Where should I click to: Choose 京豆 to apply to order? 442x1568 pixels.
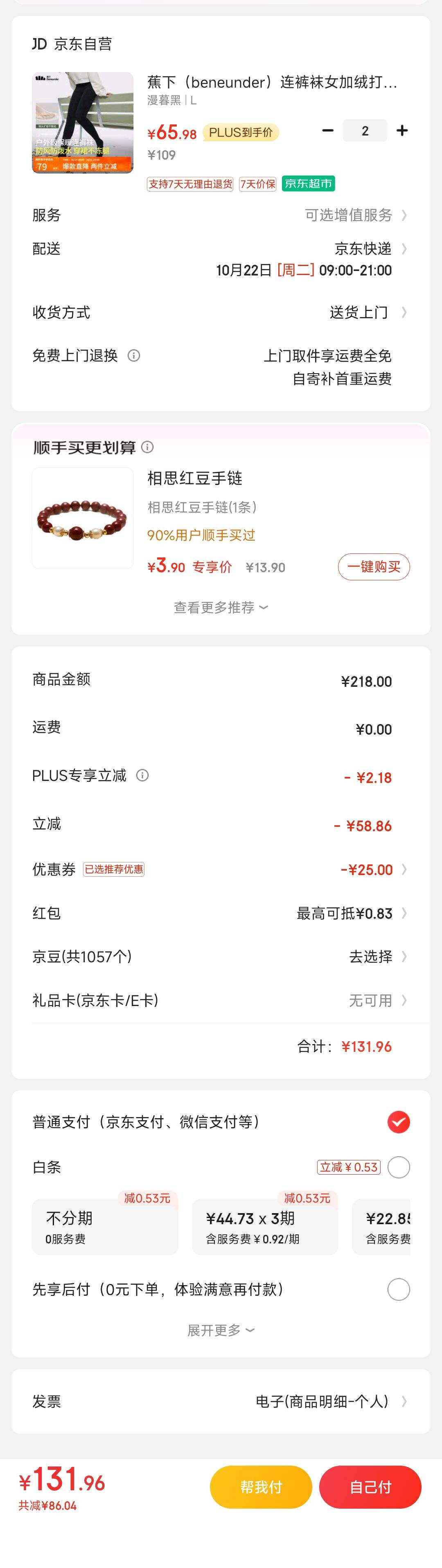(377, 957)
